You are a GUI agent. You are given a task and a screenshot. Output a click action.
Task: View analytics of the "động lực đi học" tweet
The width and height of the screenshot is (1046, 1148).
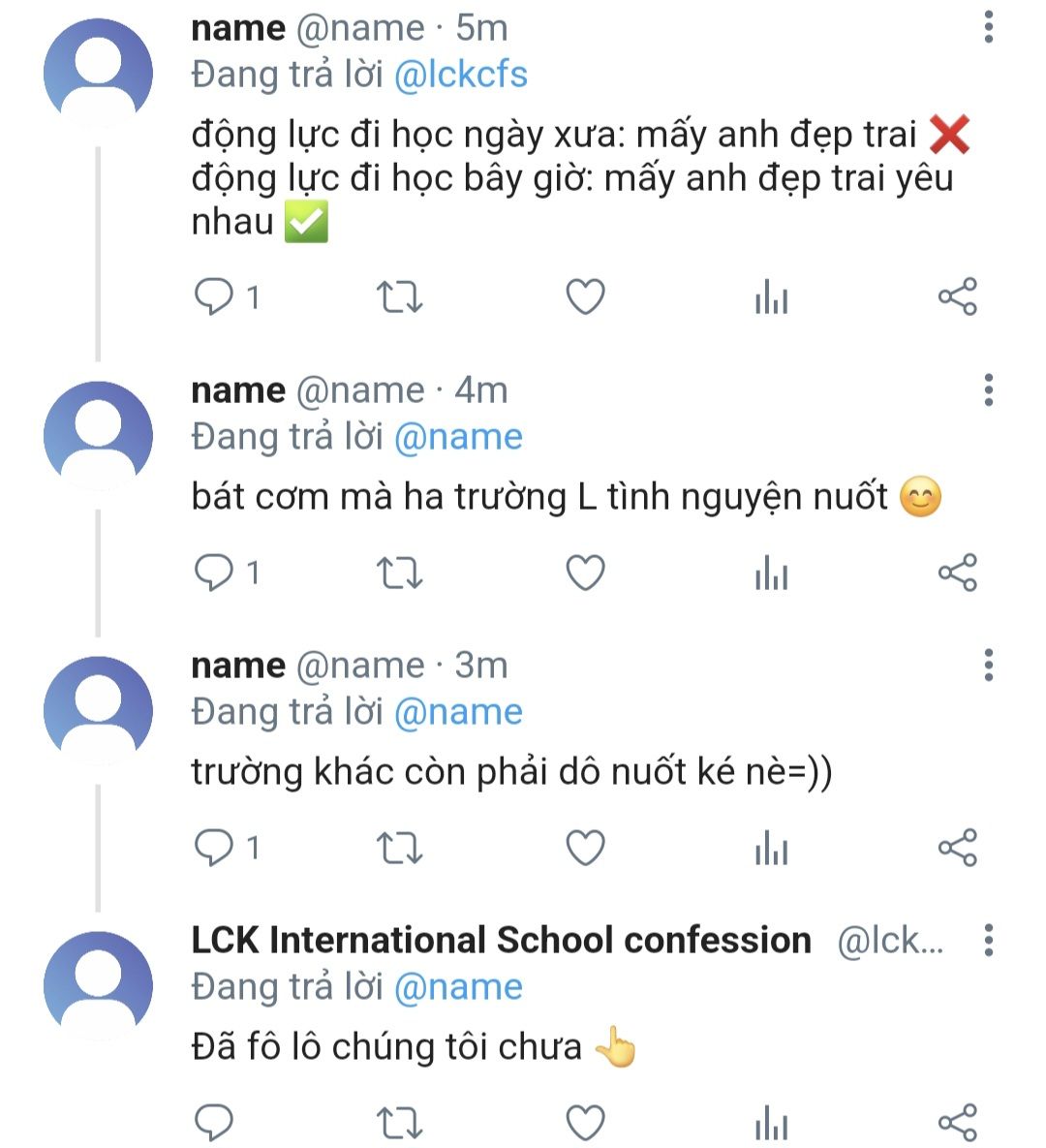[x=771, y=297]
